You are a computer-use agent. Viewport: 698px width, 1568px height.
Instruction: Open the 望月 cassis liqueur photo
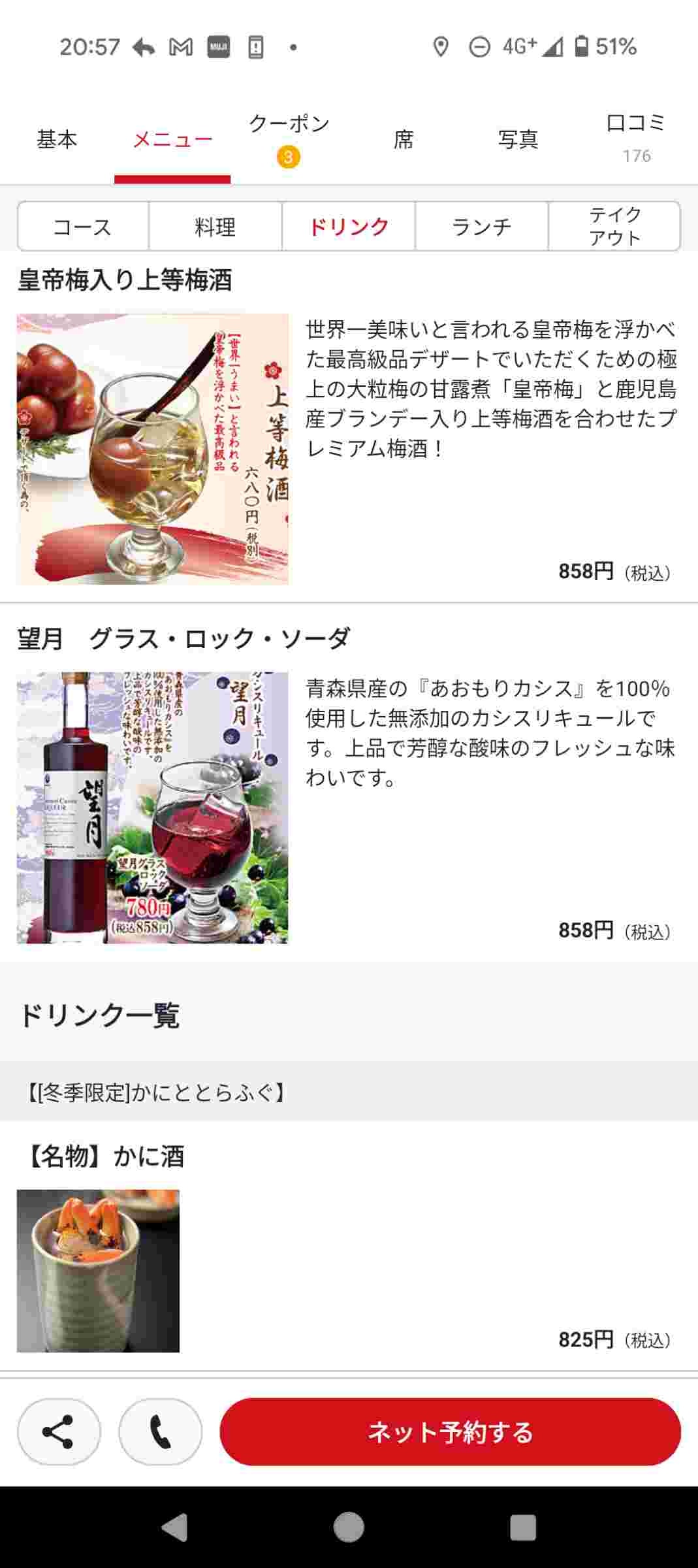[x=153, y=808]
